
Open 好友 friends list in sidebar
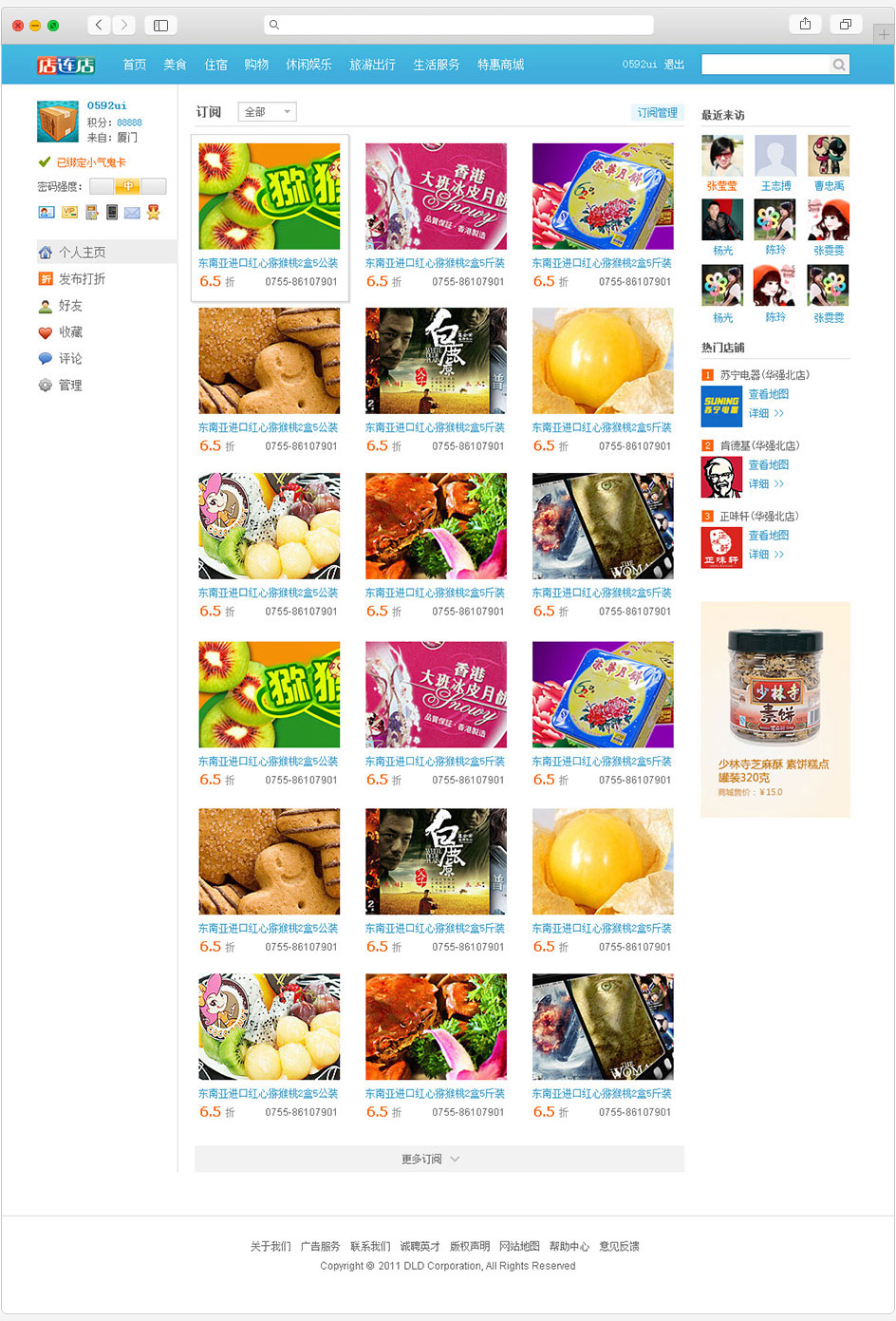coord(70,306)
